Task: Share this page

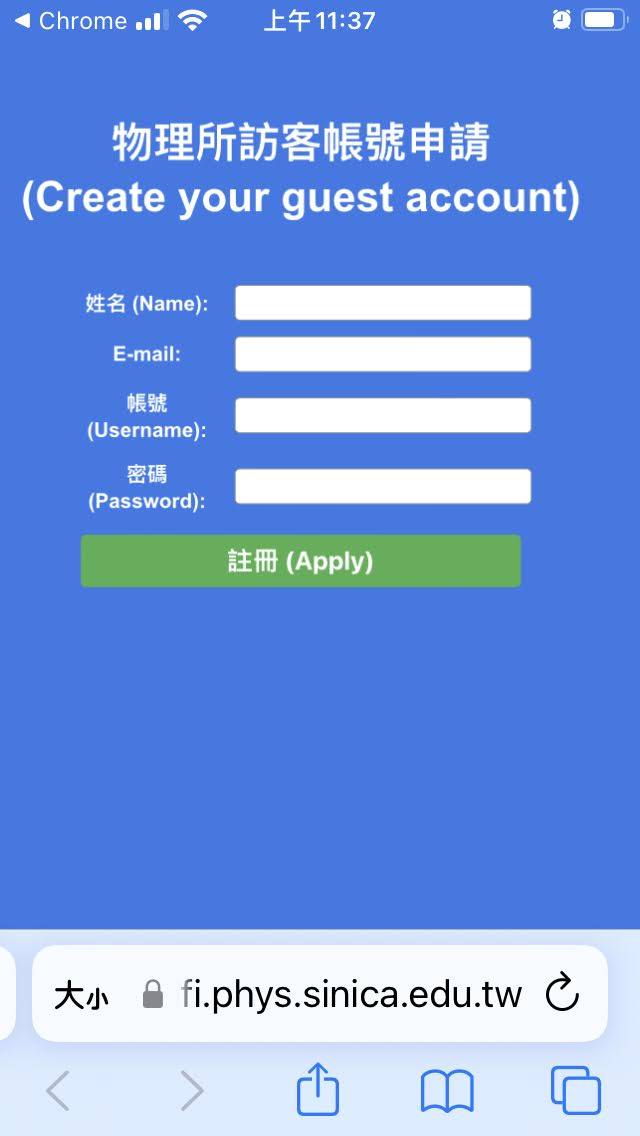Action: [x=317, y=1088]
